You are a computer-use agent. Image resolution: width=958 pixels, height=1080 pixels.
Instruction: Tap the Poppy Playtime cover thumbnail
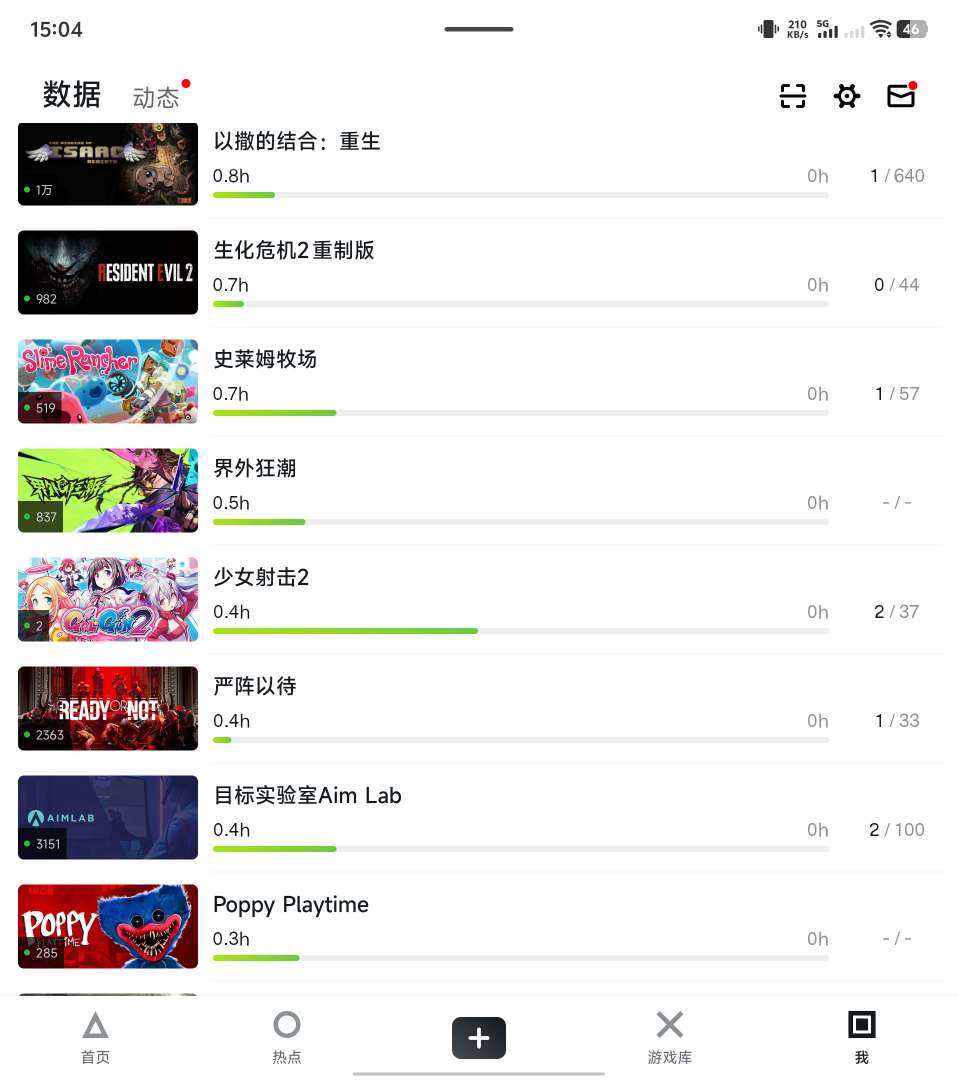tap(107, 926)
